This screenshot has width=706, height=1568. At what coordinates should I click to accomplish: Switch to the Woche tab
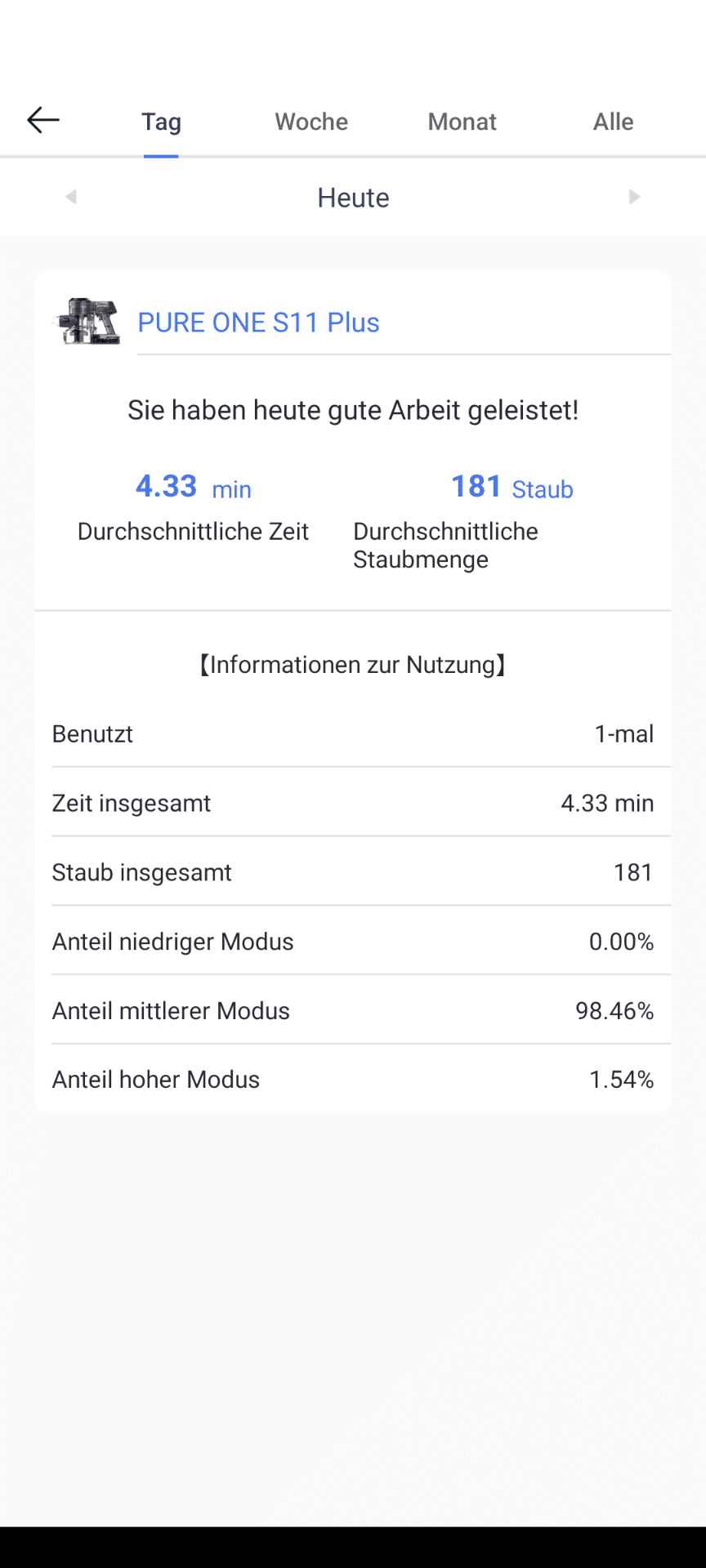coord(311,122)
